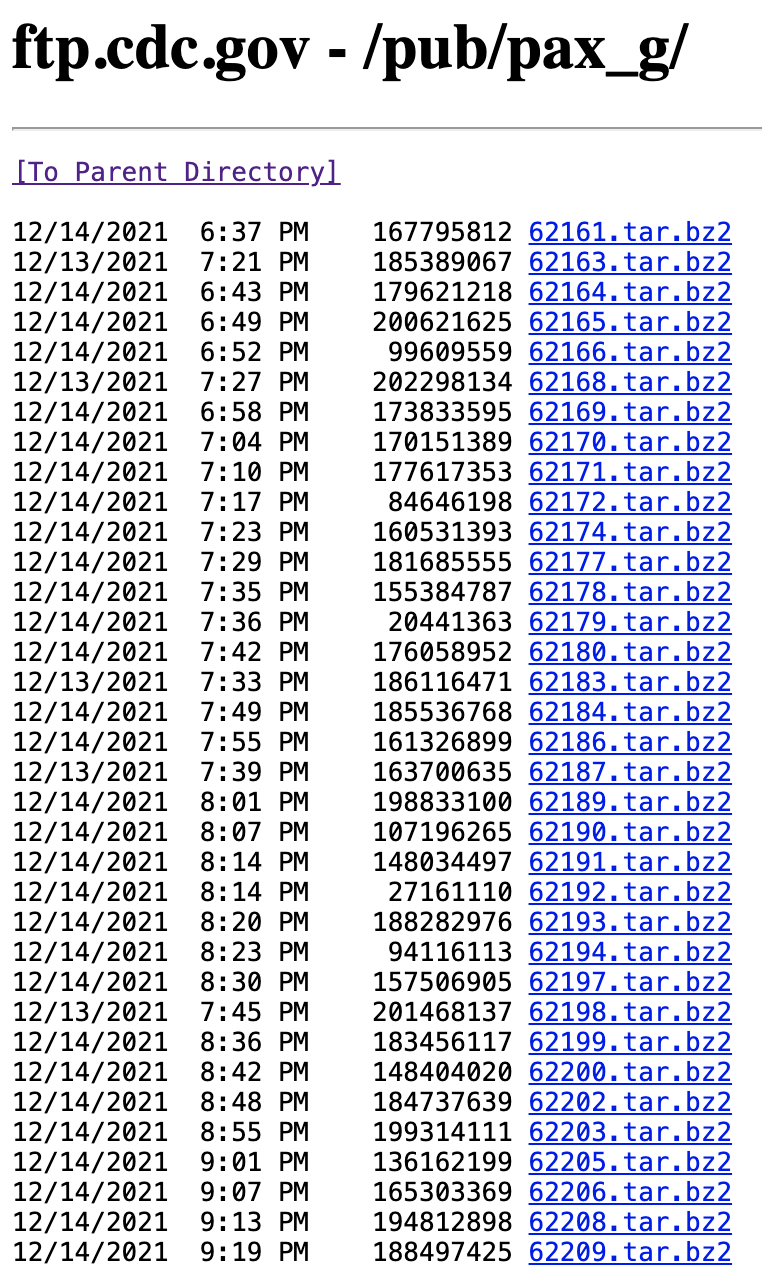Download 62191.tar.bz2
The width and height of the screenshot is (762, 1269).
pyautogui.click(x=630, y=862)
